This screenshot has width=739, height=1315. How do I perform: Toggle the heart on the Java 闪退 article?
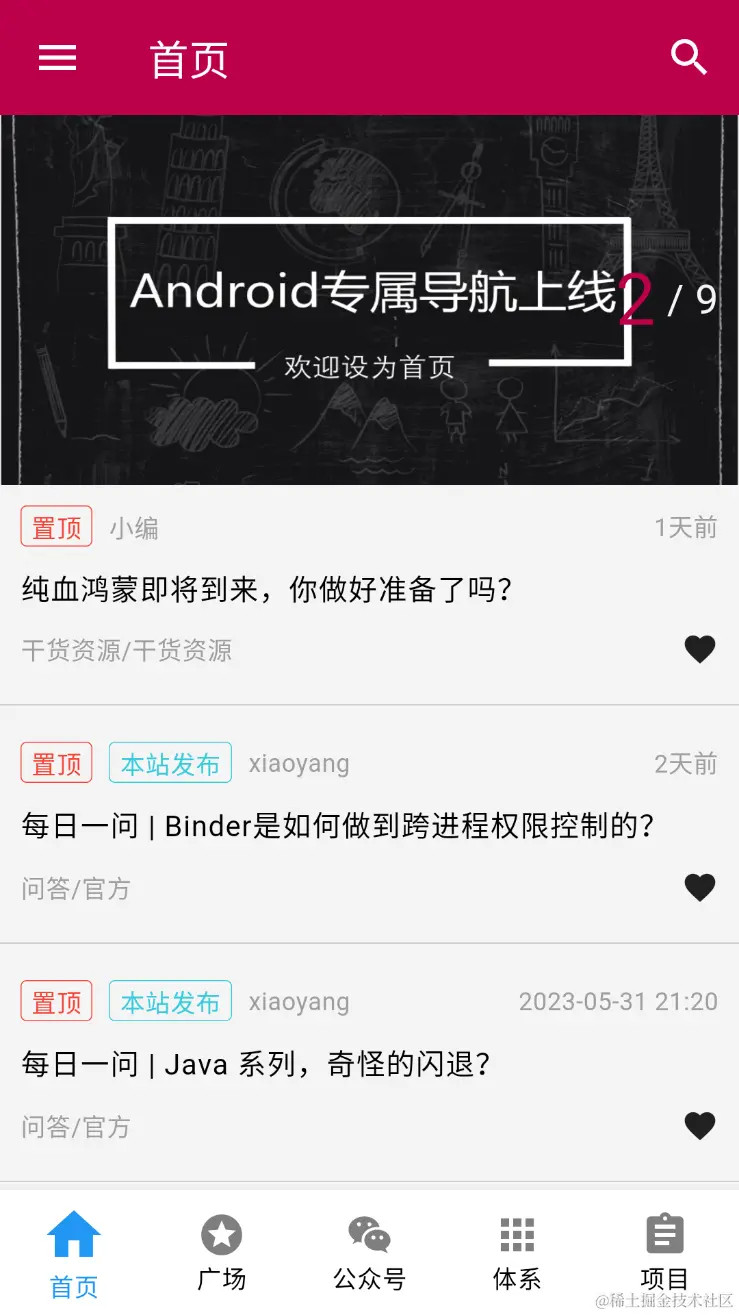click(700, 1126)
